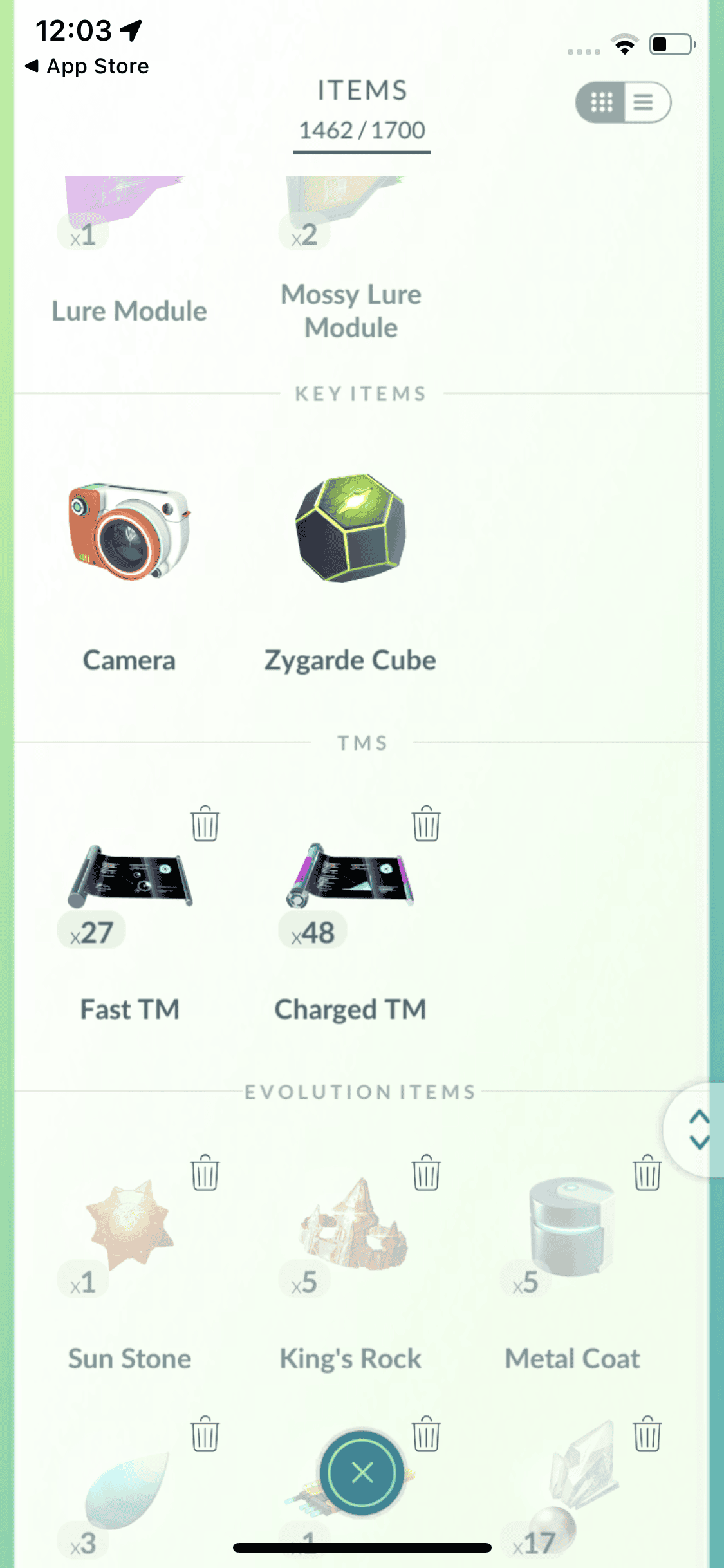This screenshot has width=724, height=1568.
Task: Discard Sun Stone with trash icon
Action: pos(205,1173)
